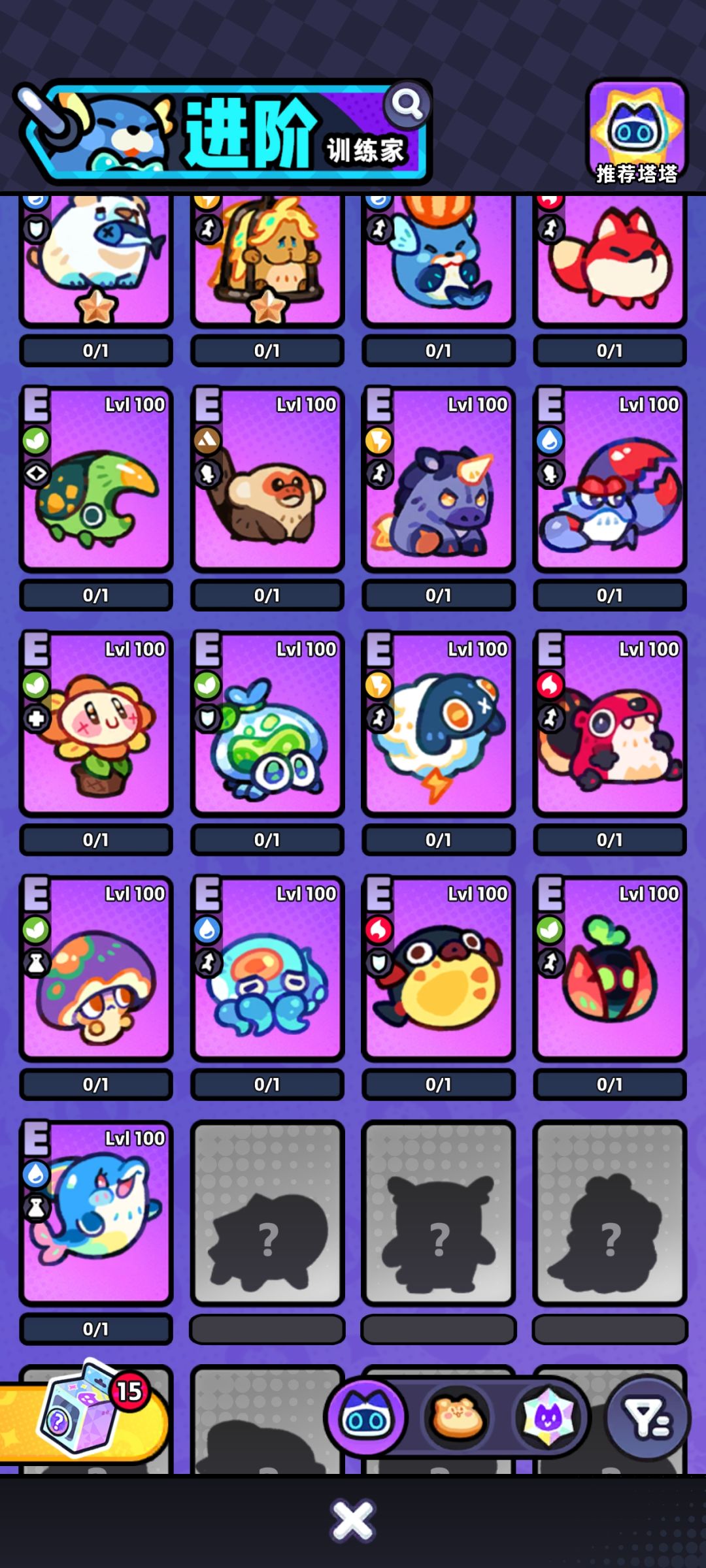View the purple horned rhino card
The image size is (706, 1568).
click(x=439, y=480)
